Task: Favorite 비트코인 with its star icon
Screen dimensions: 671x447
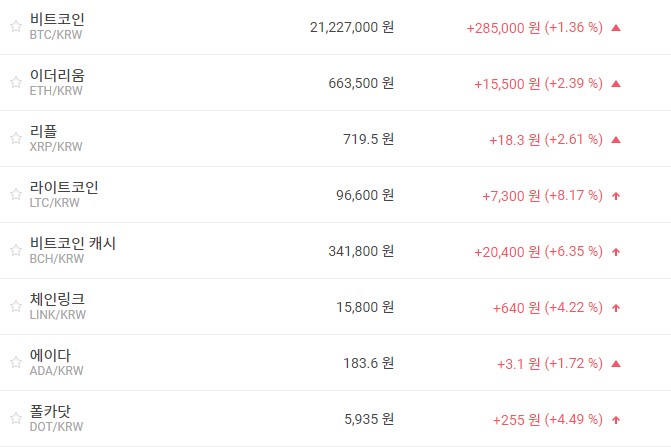Action: [x=15, y=27]
